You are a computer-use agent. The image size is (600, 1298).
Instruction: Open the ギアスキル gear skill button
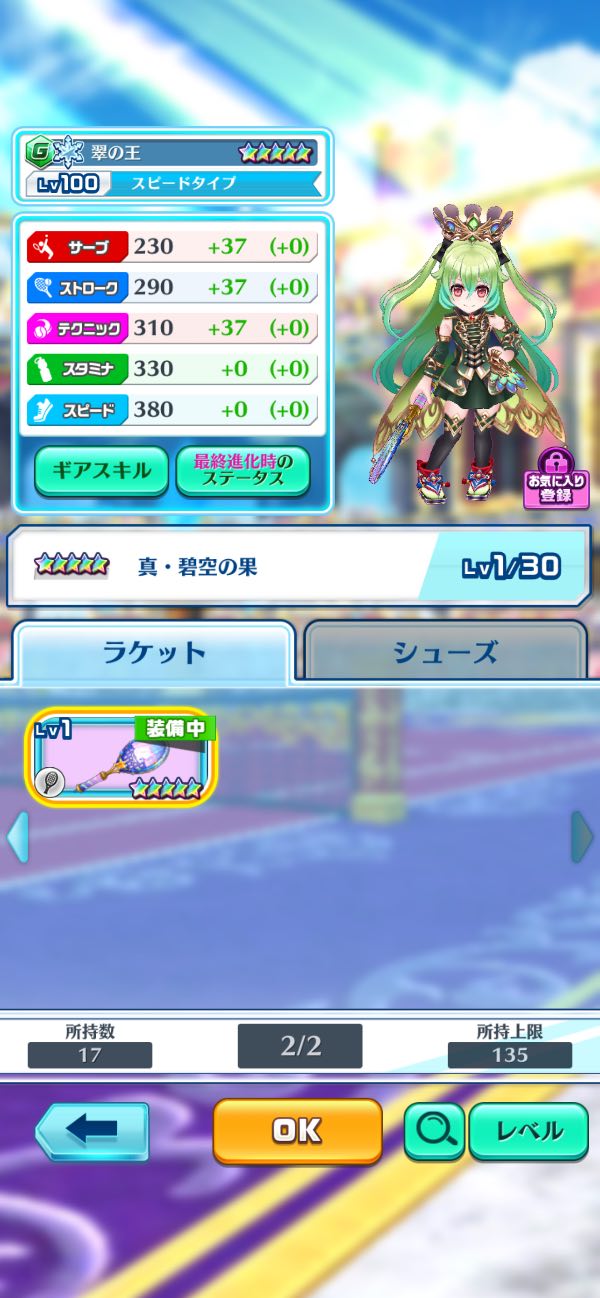(100, 471)
